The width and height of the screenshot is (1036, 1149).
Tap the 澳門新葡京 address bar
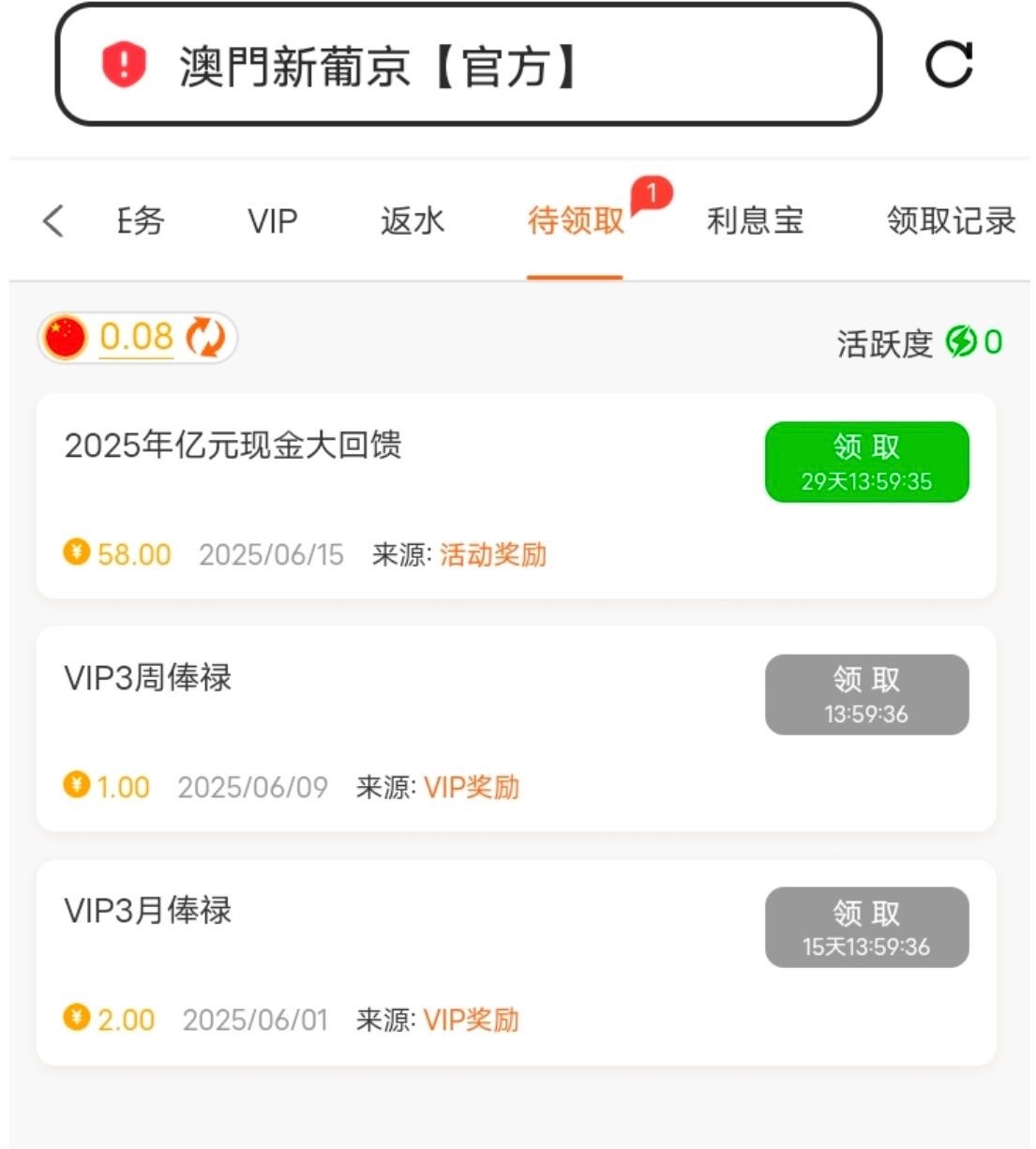[x=469, y=66]
